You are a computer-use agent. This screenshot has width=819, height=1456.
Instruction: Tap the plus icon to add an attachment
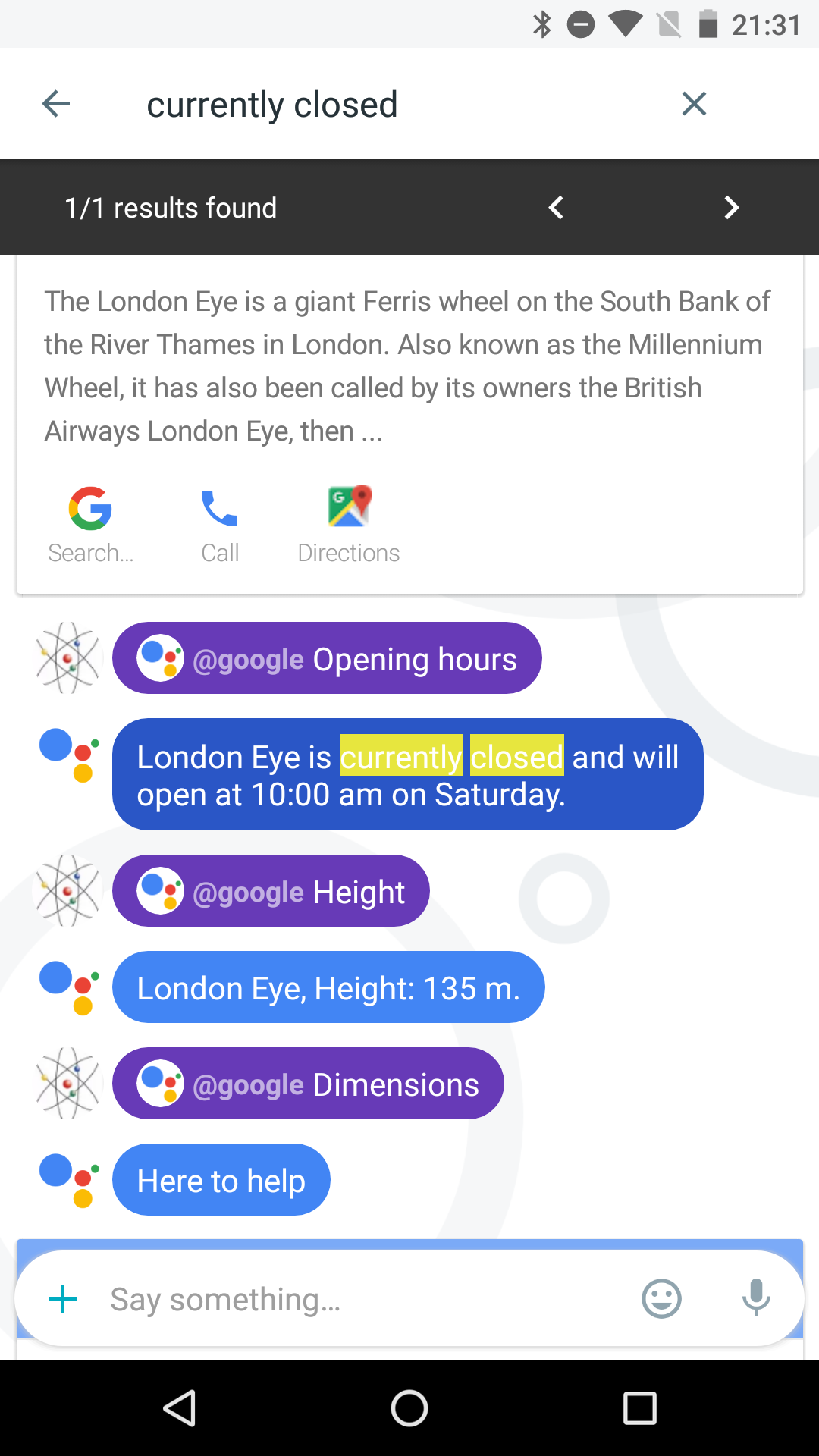point(62,1298)
